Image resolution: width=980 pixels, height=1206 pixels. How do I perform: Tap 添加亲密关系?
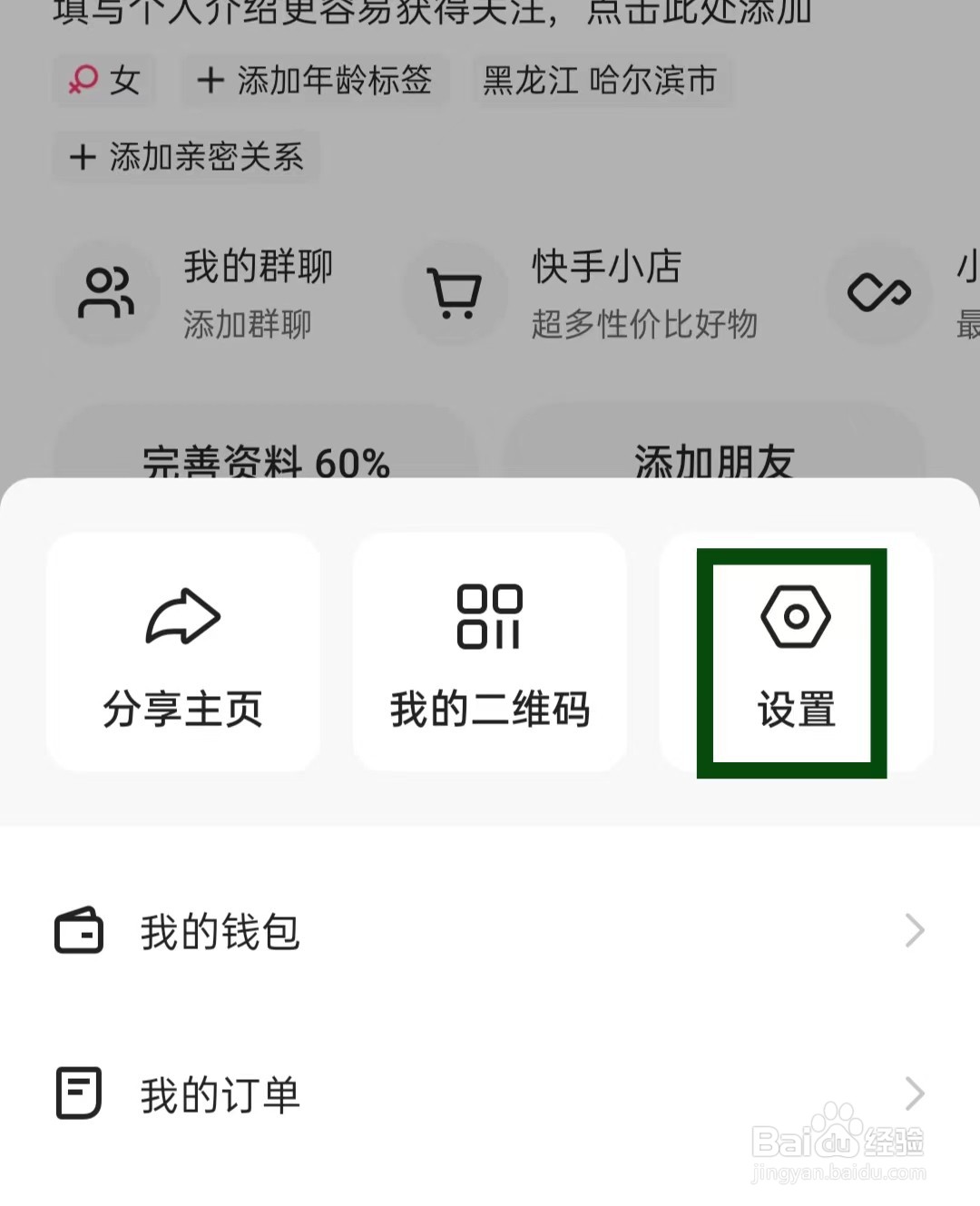click(x=186, y=157)
